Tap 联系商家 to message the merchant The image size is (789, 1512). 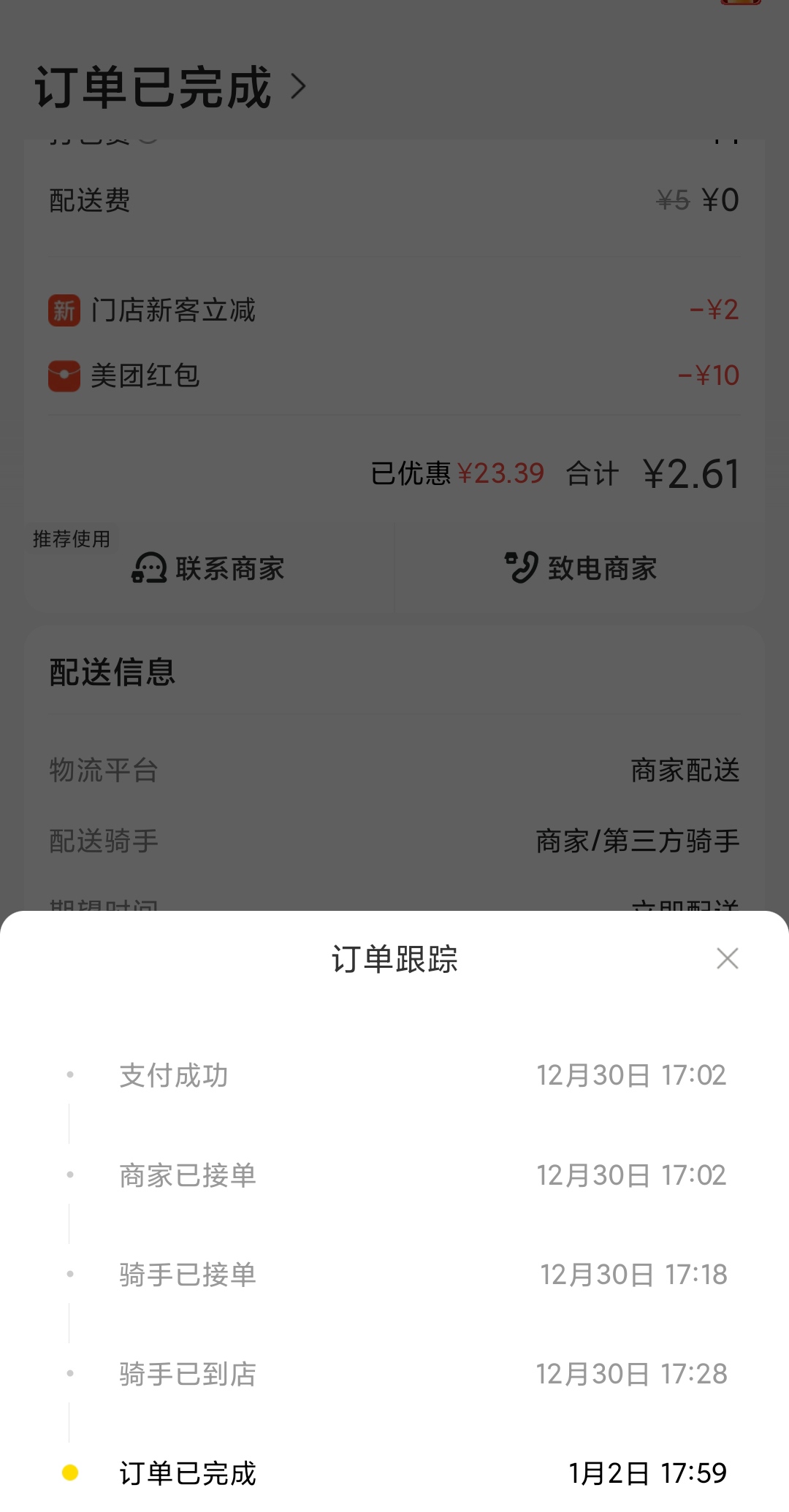pyautogui.click(x=209, y=568)
